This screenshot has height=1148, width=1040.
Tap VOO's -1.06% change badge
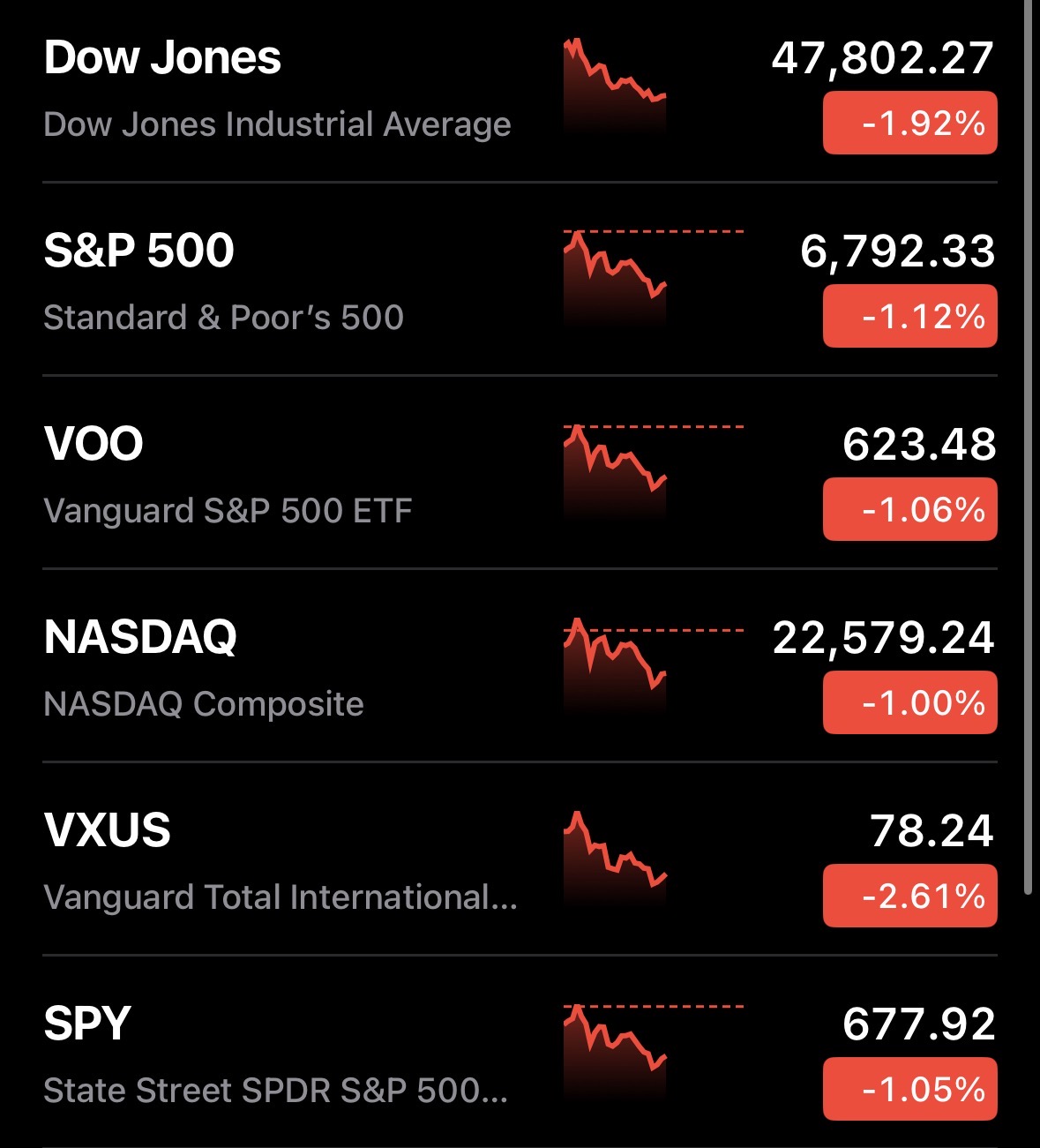(x=909, y=509)
